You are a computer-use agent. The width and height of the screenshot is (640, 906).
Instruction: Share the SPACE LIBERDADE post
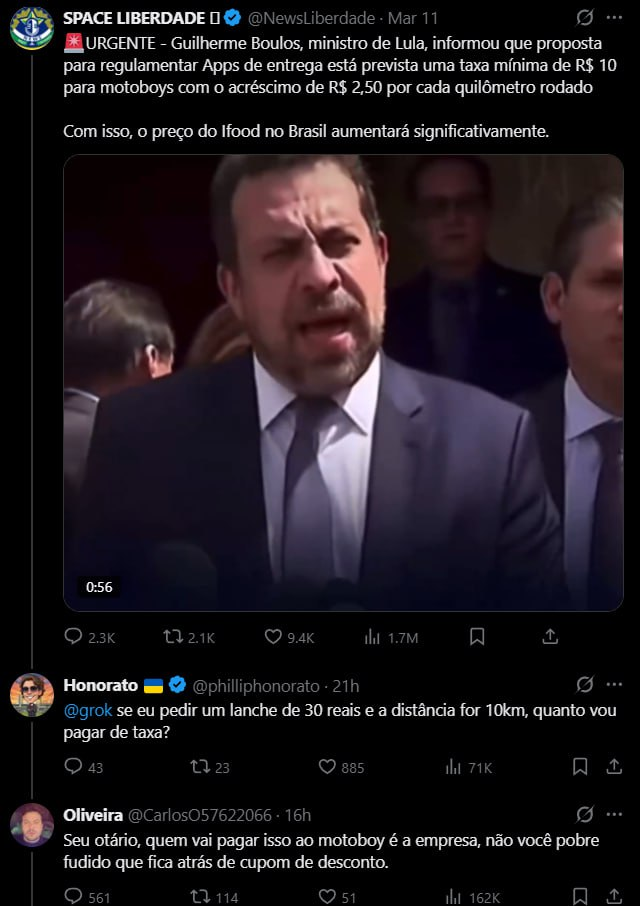(550, 637)
